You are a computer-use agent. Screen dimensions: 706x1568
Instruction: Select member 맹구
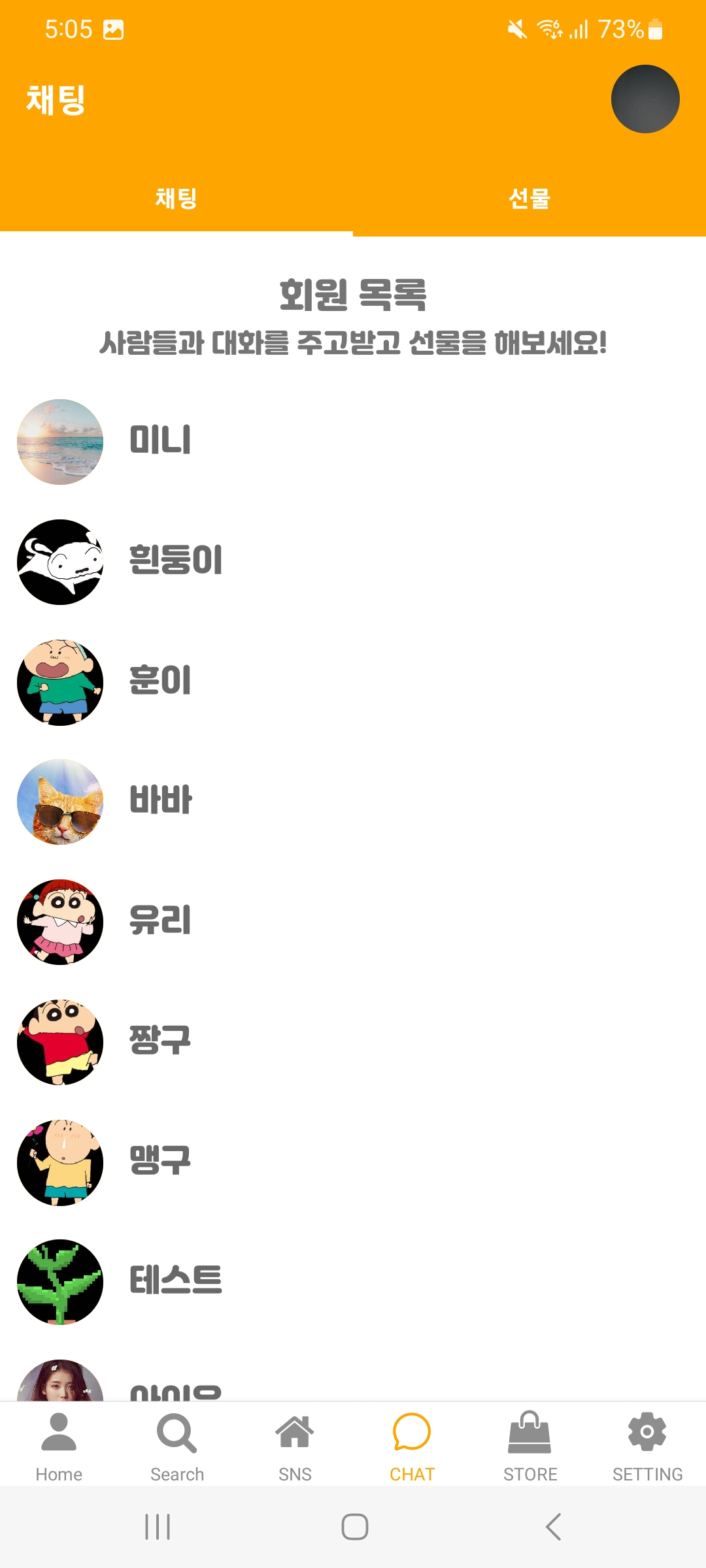coord(160,1162)
